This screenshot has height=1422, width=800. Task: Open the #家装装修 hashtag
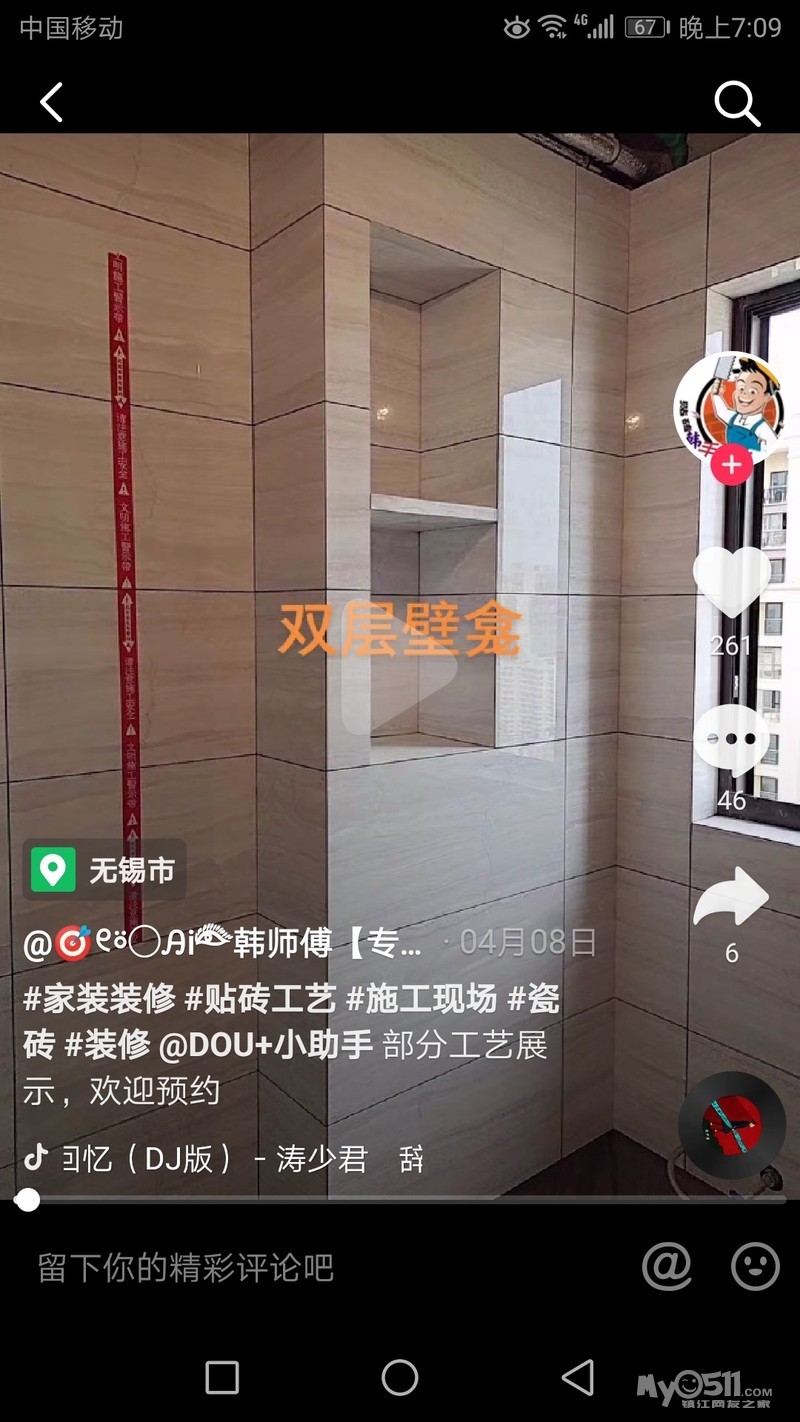[99, 998]
